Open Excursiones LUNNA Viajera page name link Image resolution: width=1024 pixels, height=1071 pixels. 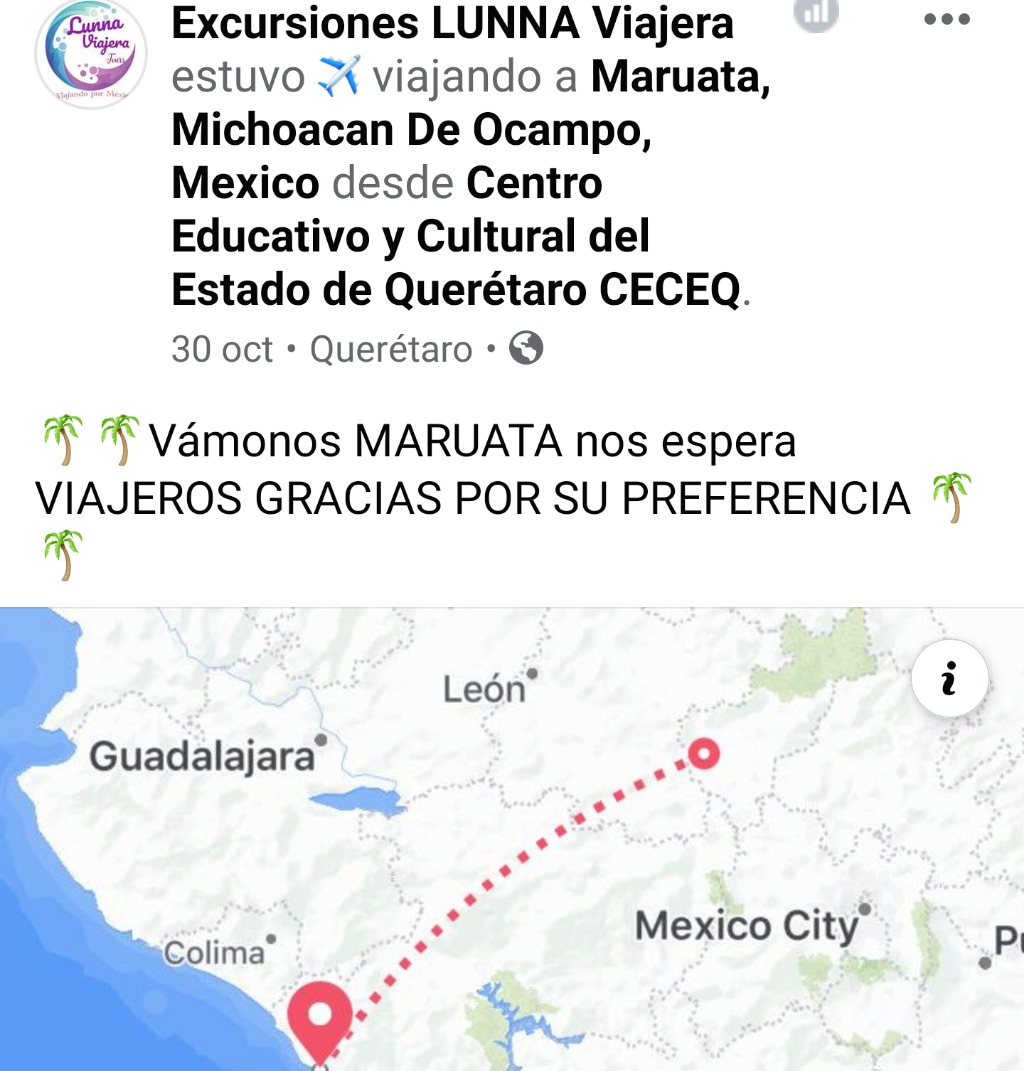452,24
